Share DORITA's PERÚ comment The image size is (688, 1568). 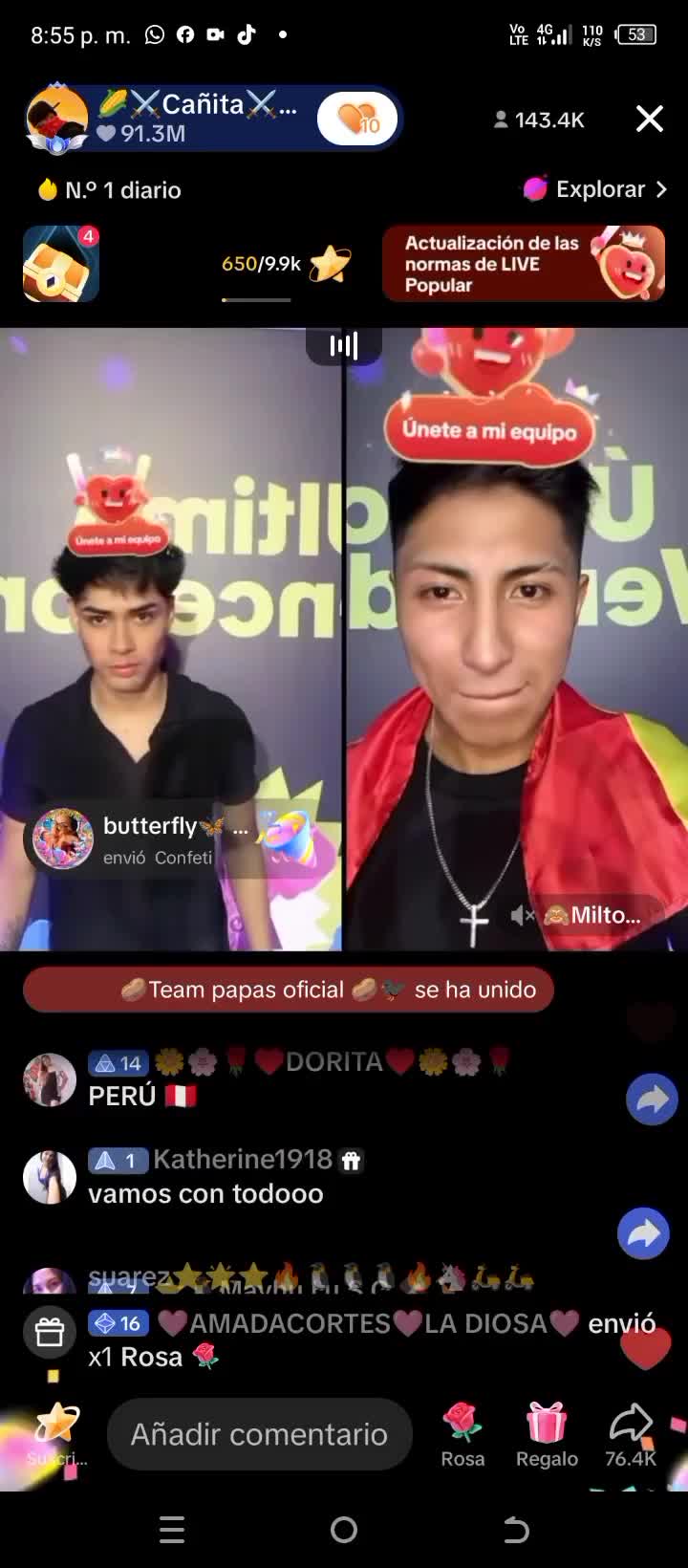(x=652, y=1100)
